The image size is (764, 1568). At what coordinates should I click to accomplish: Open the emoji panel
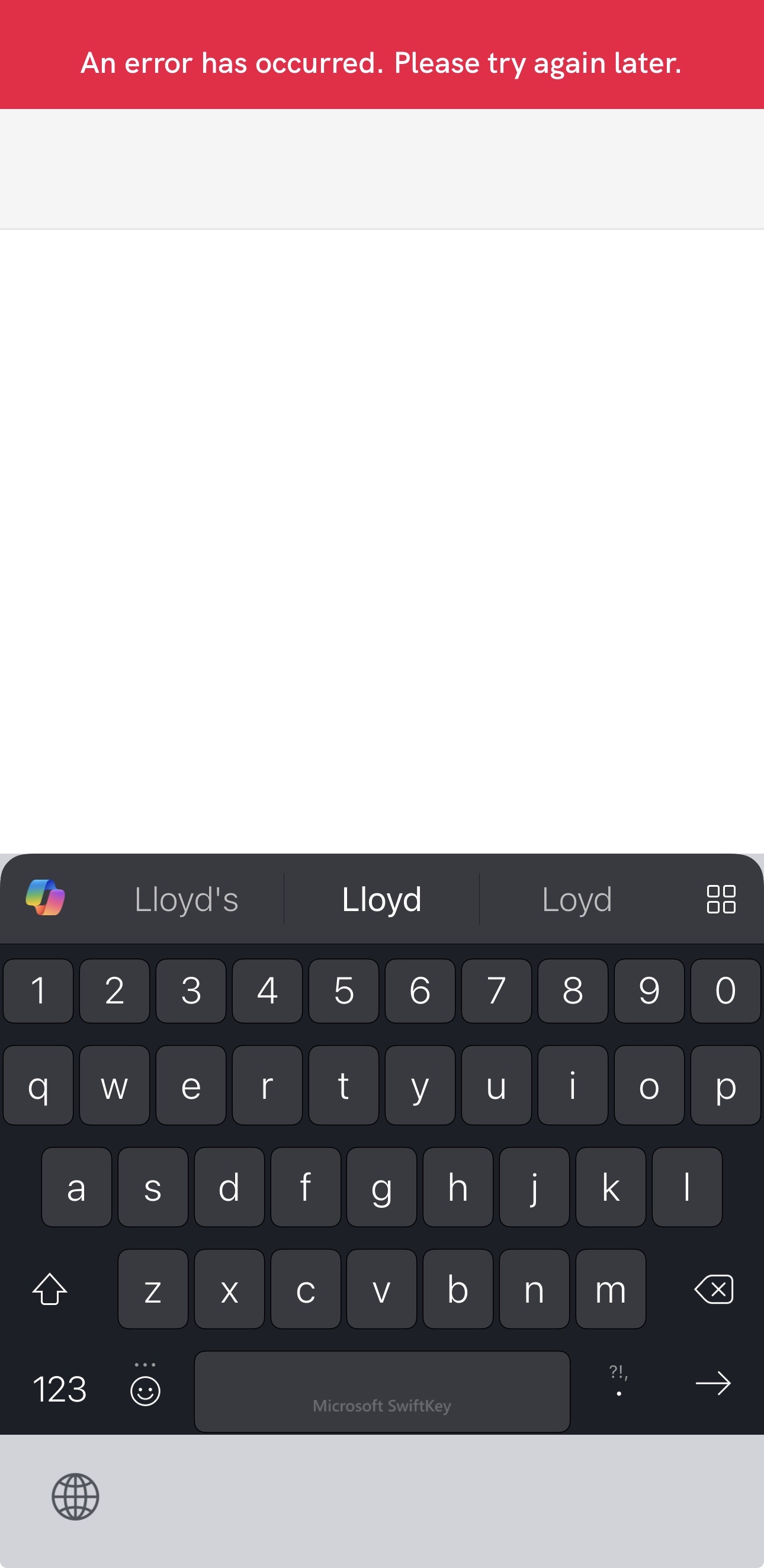click(x=145, y=1390)
